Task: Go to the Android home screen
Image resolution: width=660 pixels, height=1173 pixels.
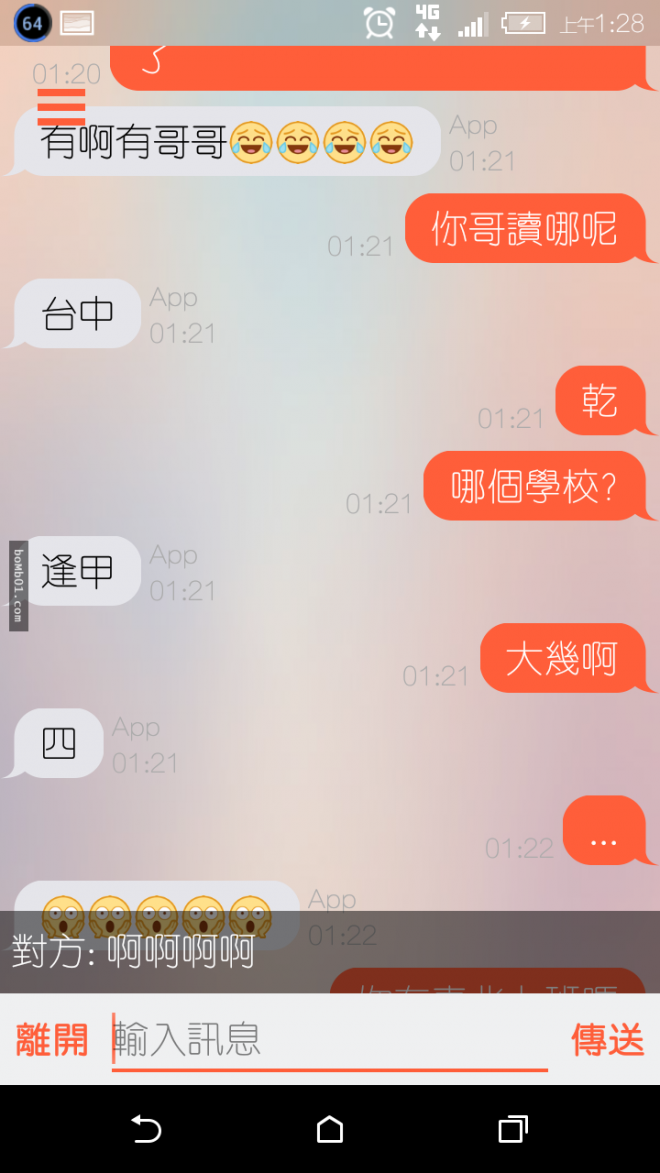Action: [x=330, y=1130]
